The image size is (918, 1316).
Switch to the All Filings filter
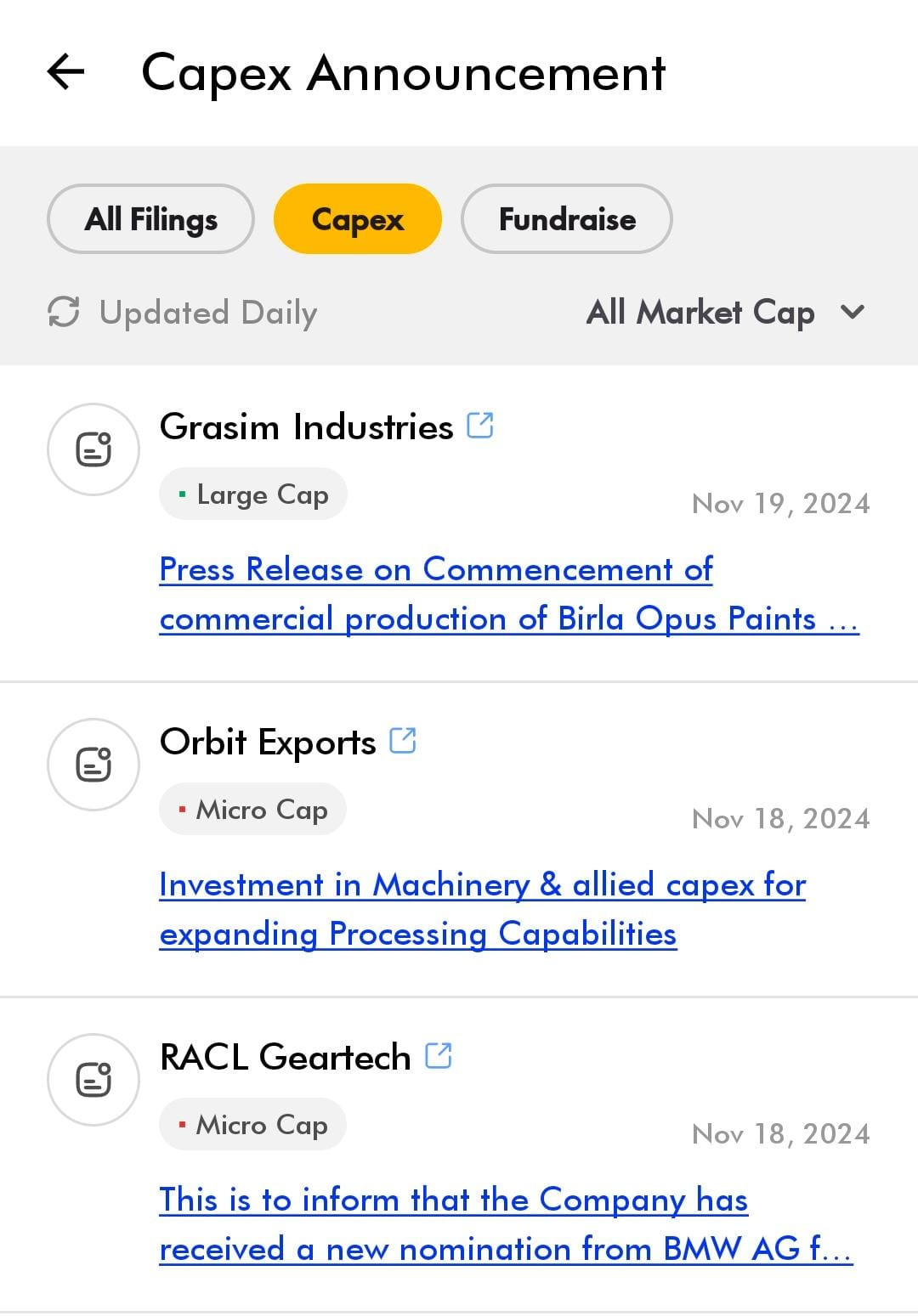(150, 219)
